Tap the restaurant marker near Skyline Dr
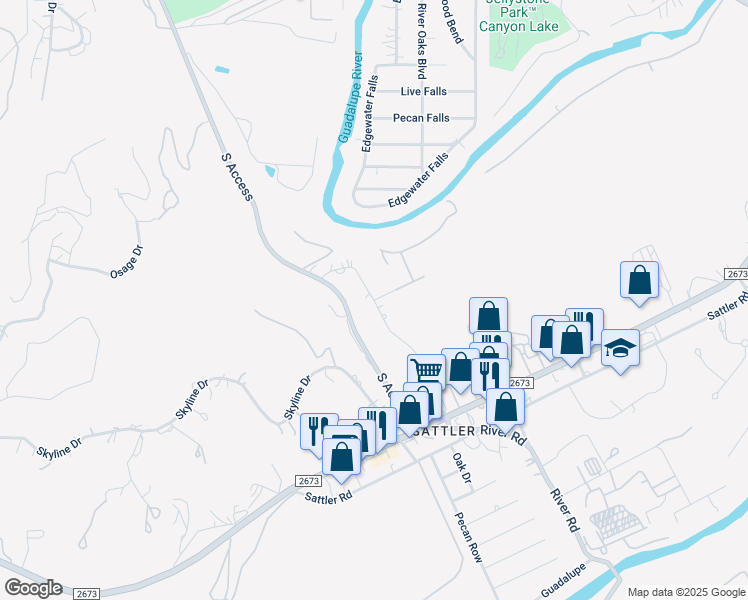 pos(315,431)
